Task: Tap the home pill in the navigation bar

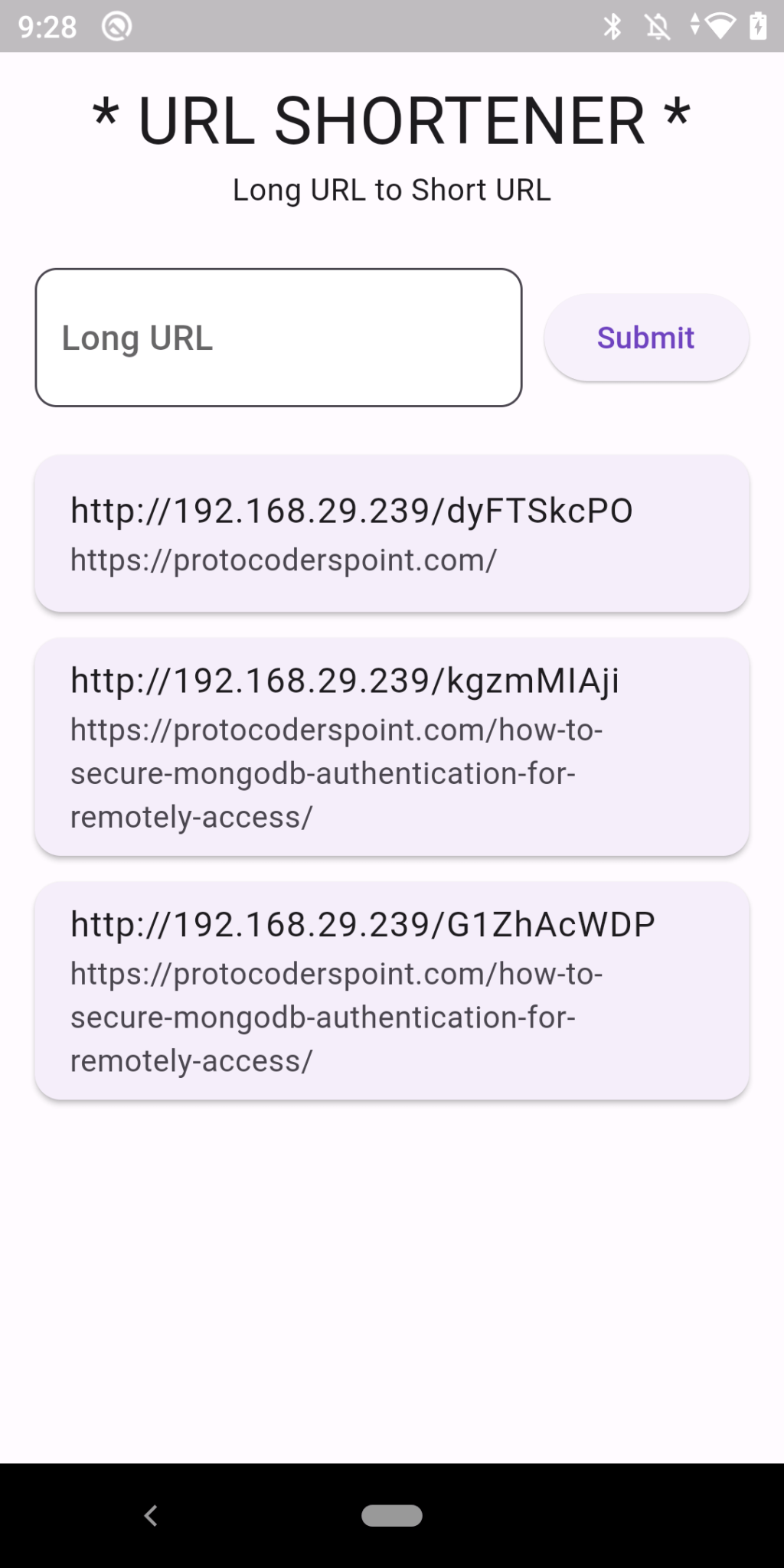Action: 392,1515
